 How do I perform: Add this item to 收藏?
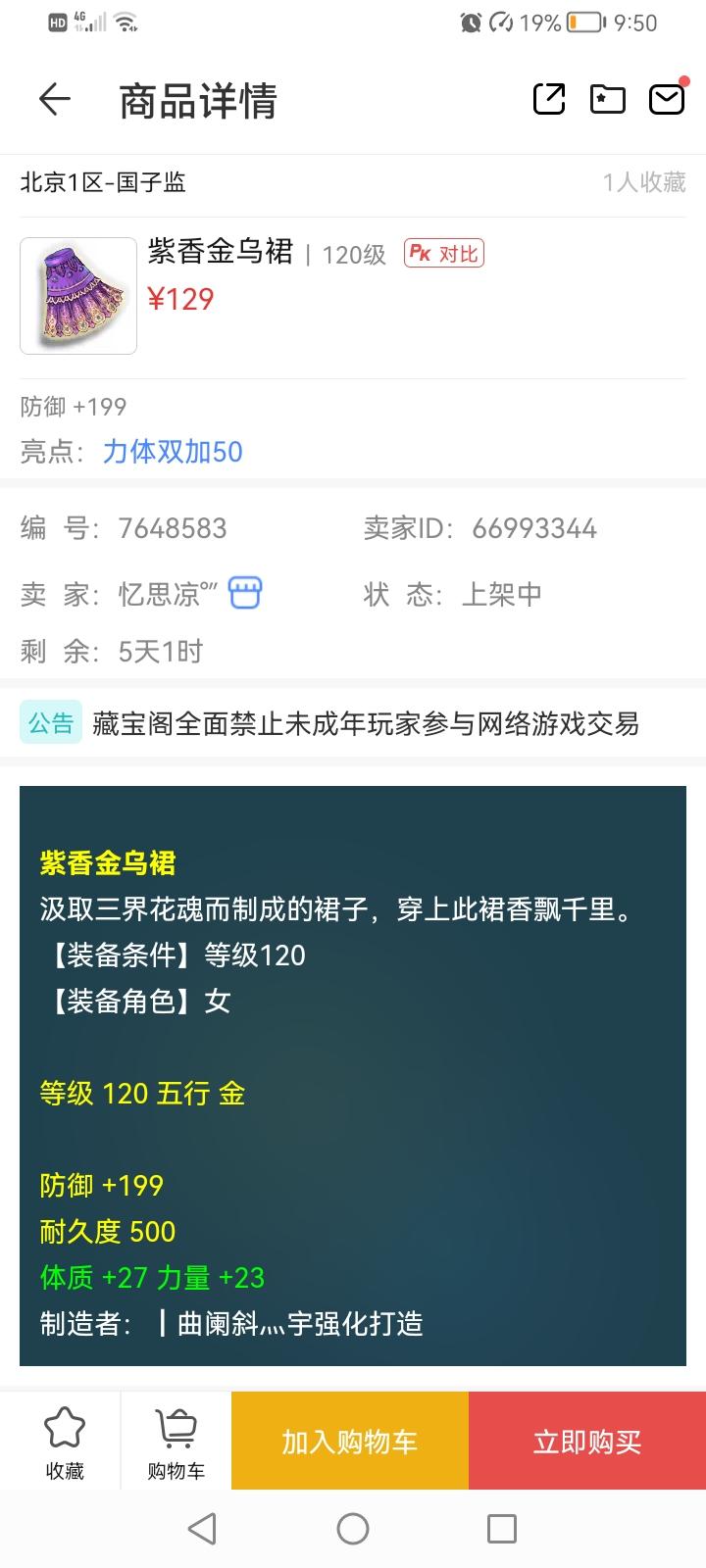65,1441
